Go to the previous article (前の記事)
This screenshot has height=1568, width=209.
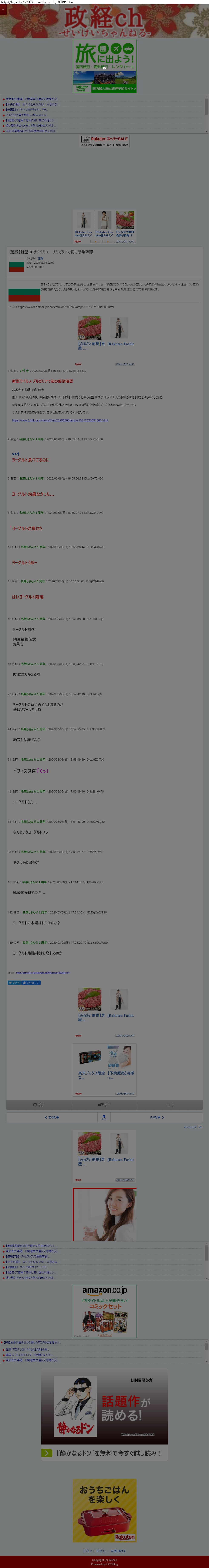[x=52, y=1117]
